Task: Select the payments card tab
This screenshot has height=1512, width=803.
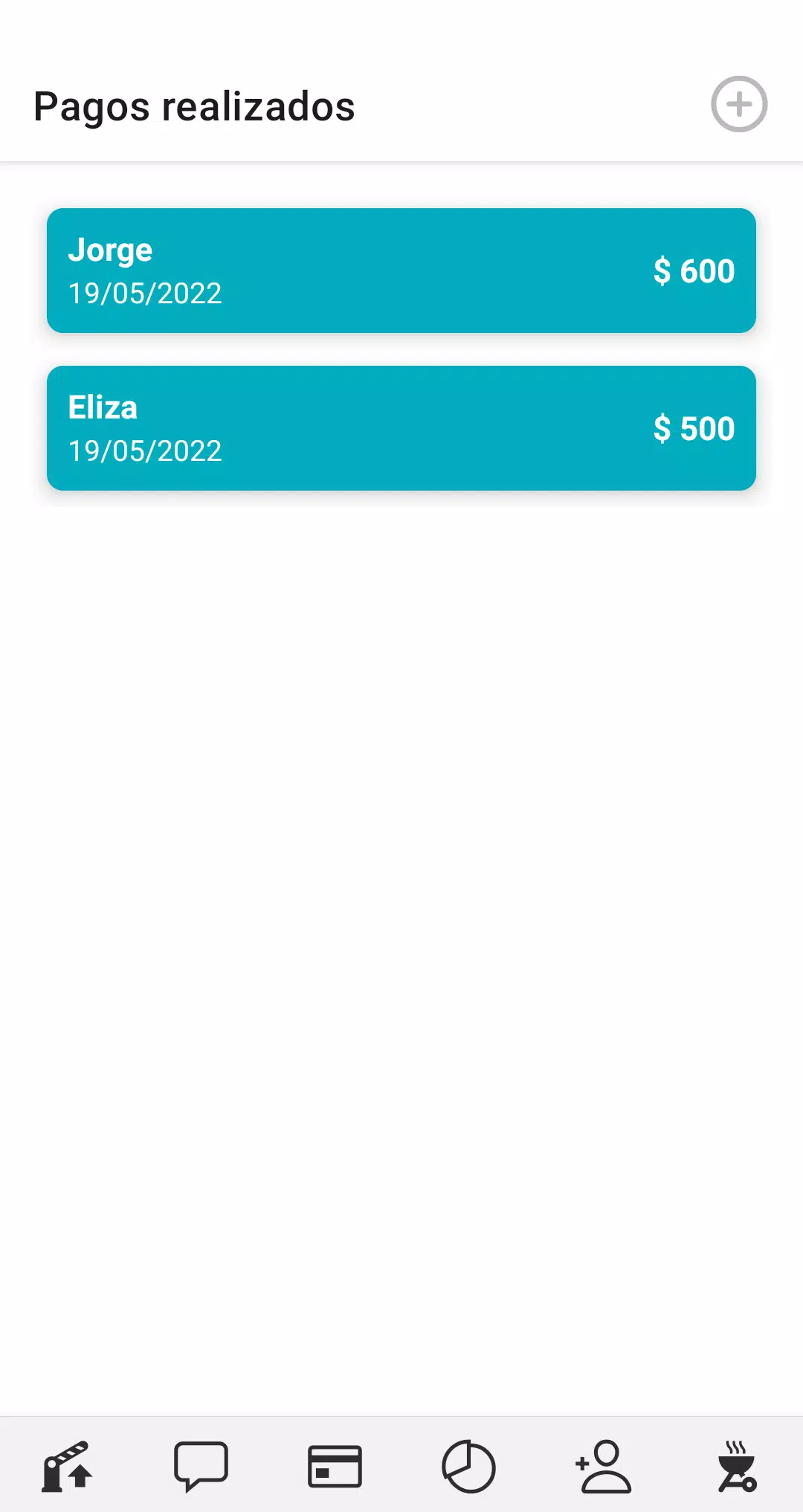Action: (335, 1467)
